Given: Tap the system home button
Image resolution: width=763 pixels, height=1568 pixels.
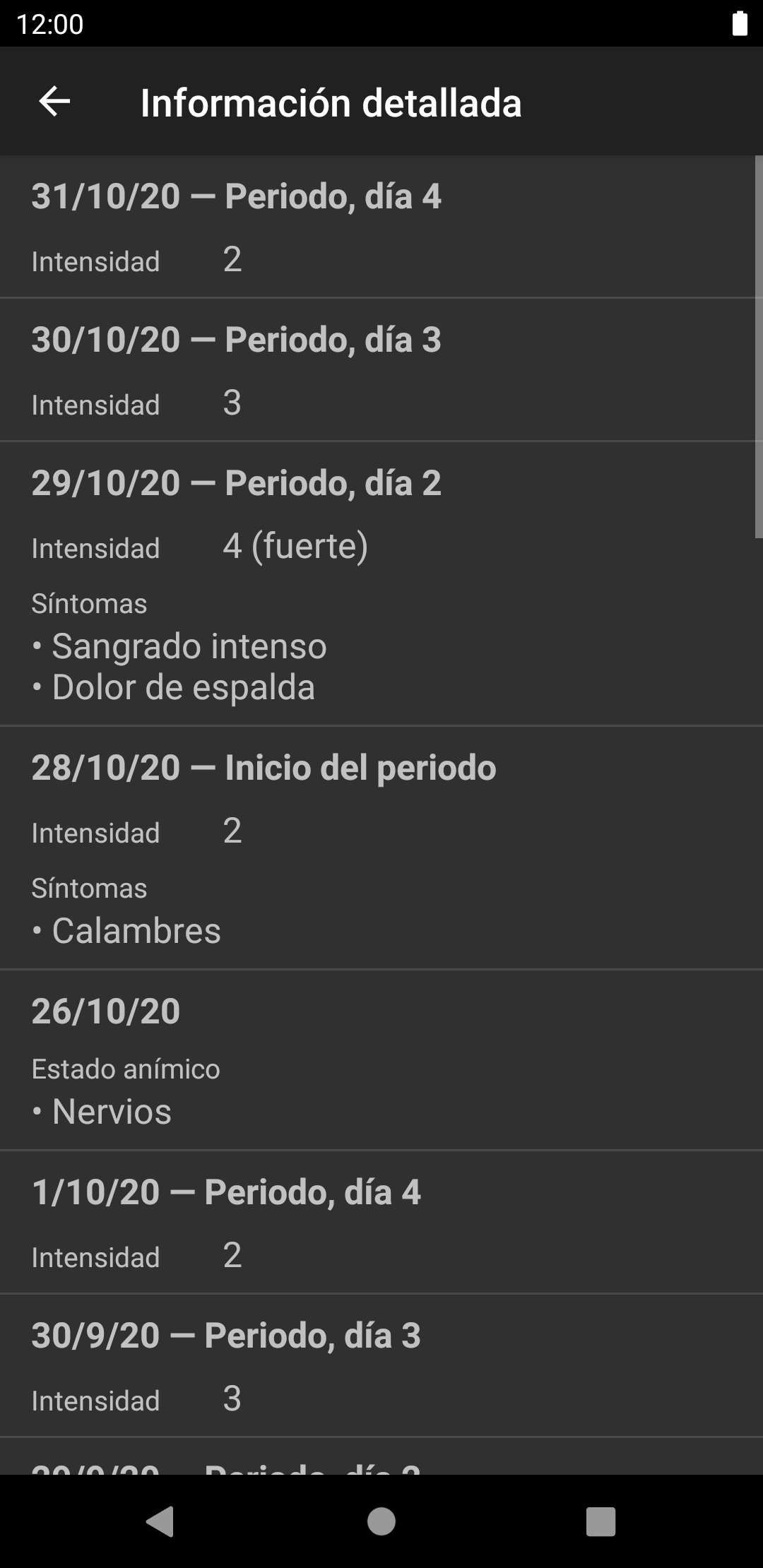Looking at the screenshot, I should (381, 1521).
